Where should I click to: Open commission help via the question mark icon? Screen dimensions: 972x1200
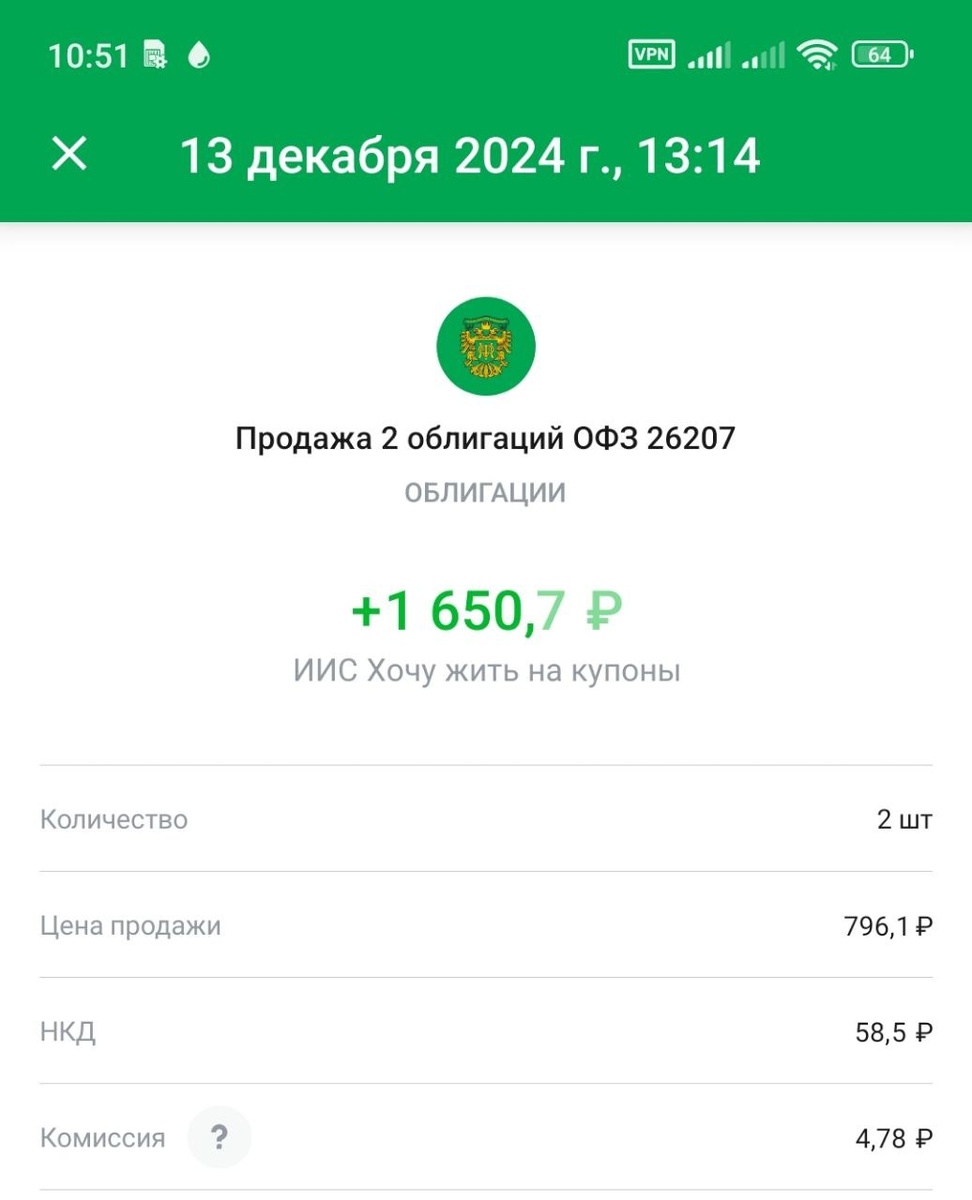(219, 1137)
